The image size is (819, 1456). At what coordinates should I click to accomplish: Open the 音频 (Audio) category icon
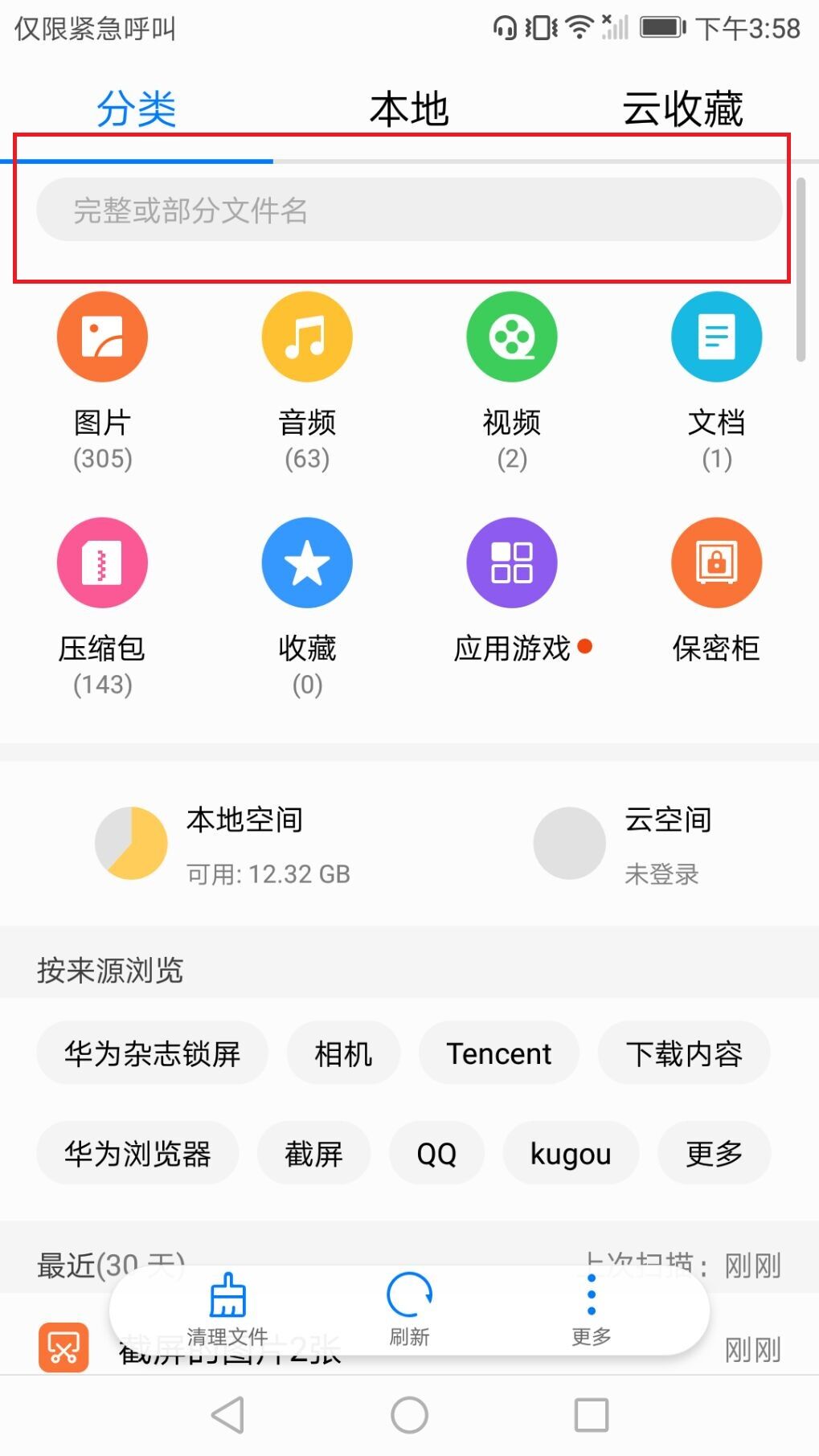pyautogui.click(x=306, y=336)
